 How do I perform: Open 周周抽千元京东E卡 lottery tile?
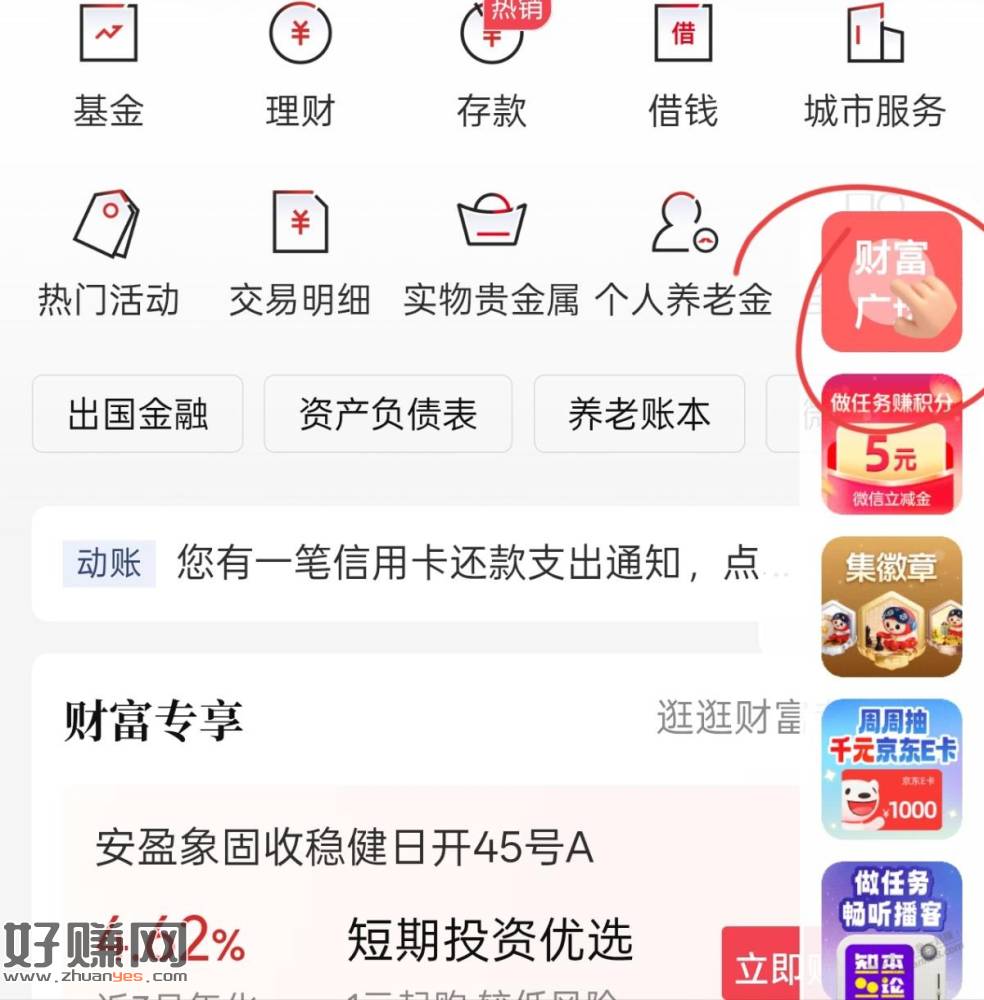(x=890, y=769)
